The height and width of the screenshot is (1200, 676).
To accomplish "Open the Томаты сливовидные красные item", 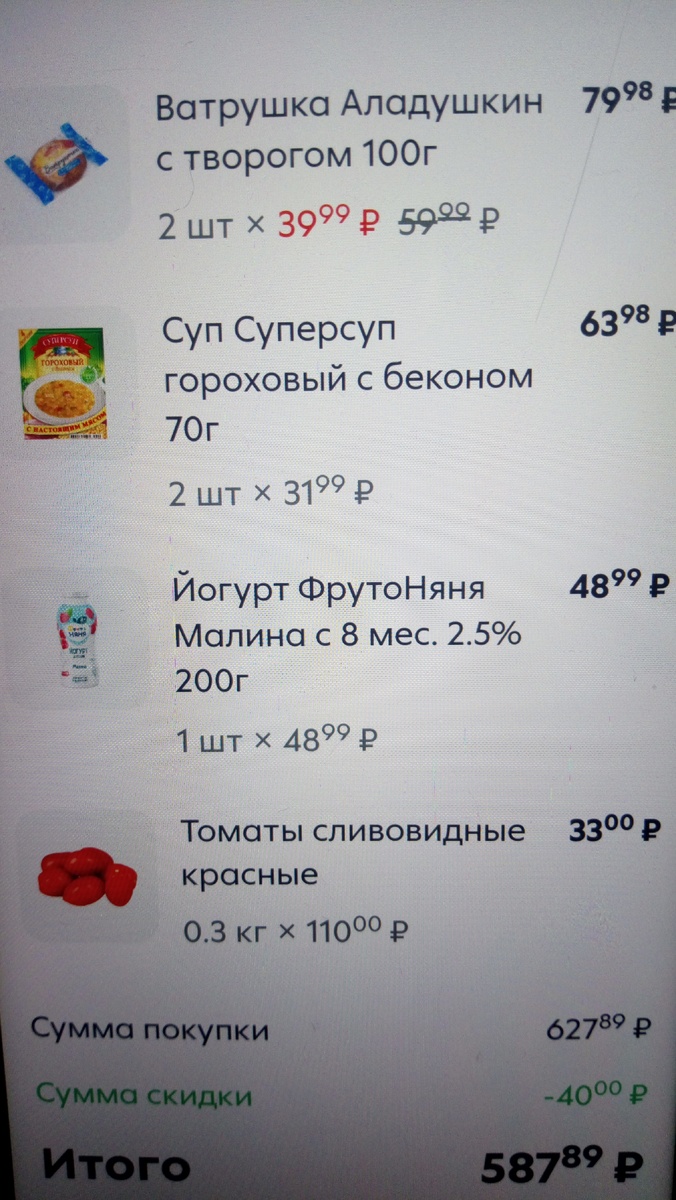I will tap(352, 853).
